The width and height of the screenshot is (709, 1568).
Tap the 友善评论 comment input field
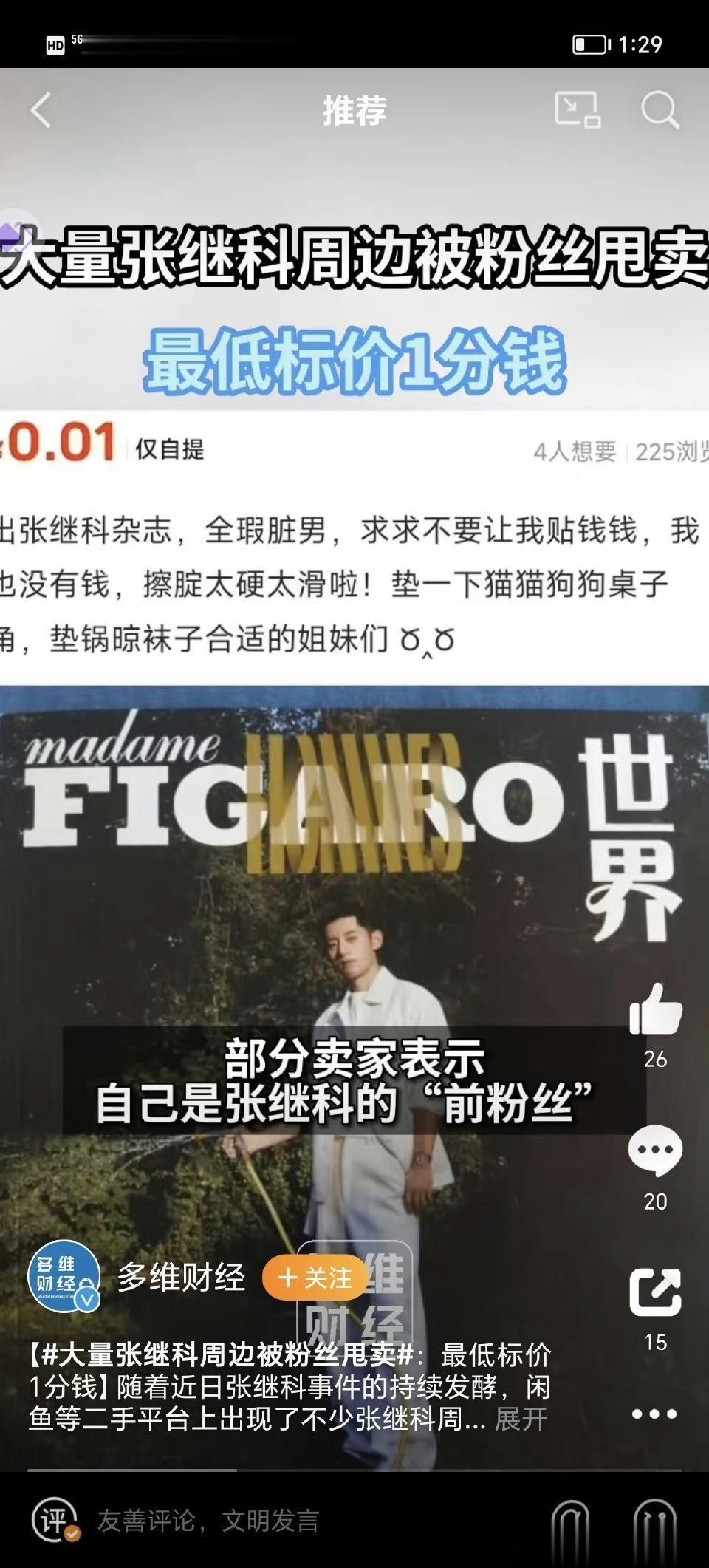pos(208,1521)
